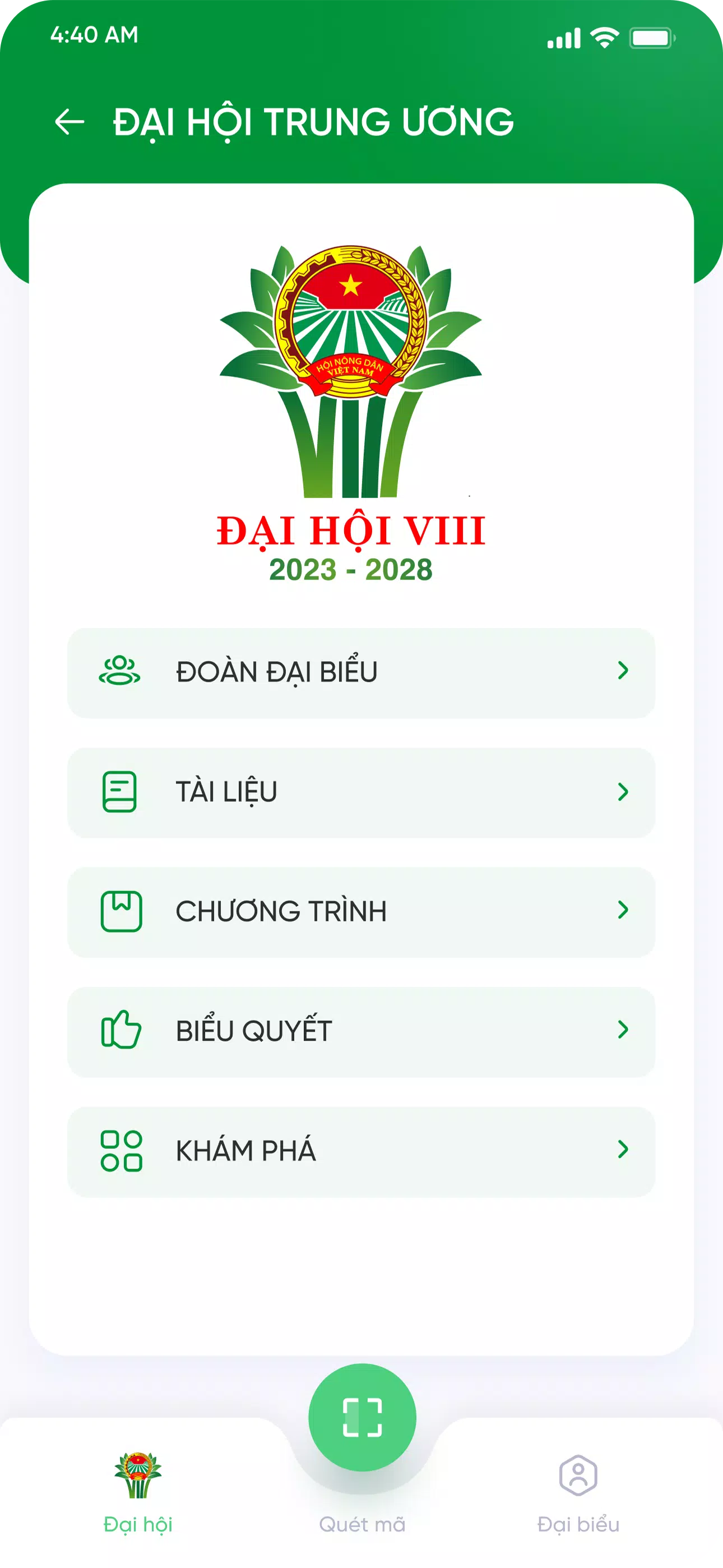Switch to the Đại biểu tab

(577, 1491)
